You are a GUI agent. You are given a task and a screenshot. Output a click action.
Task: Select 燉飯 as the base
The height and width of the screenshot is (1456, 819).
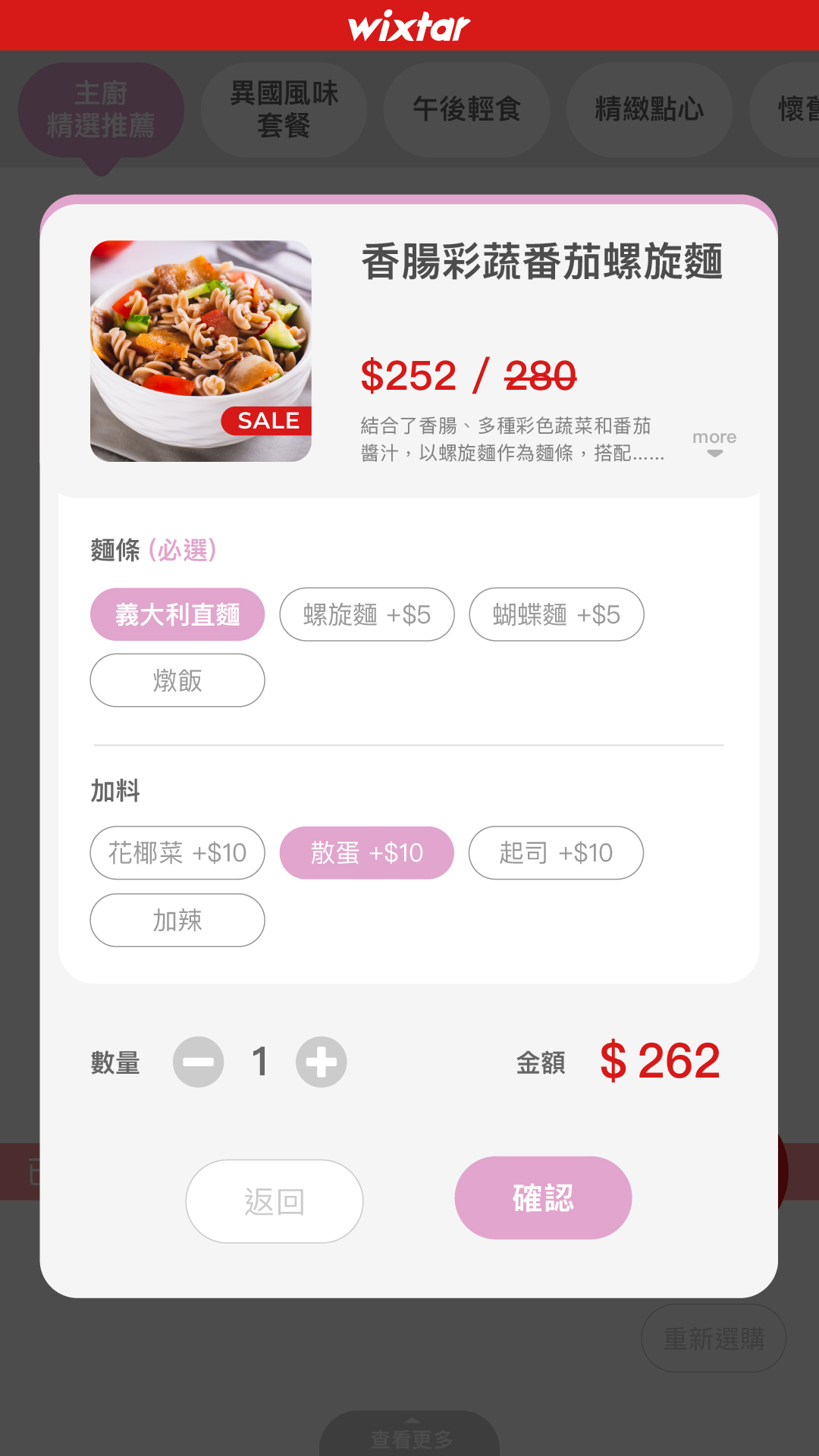coord(177,680)
